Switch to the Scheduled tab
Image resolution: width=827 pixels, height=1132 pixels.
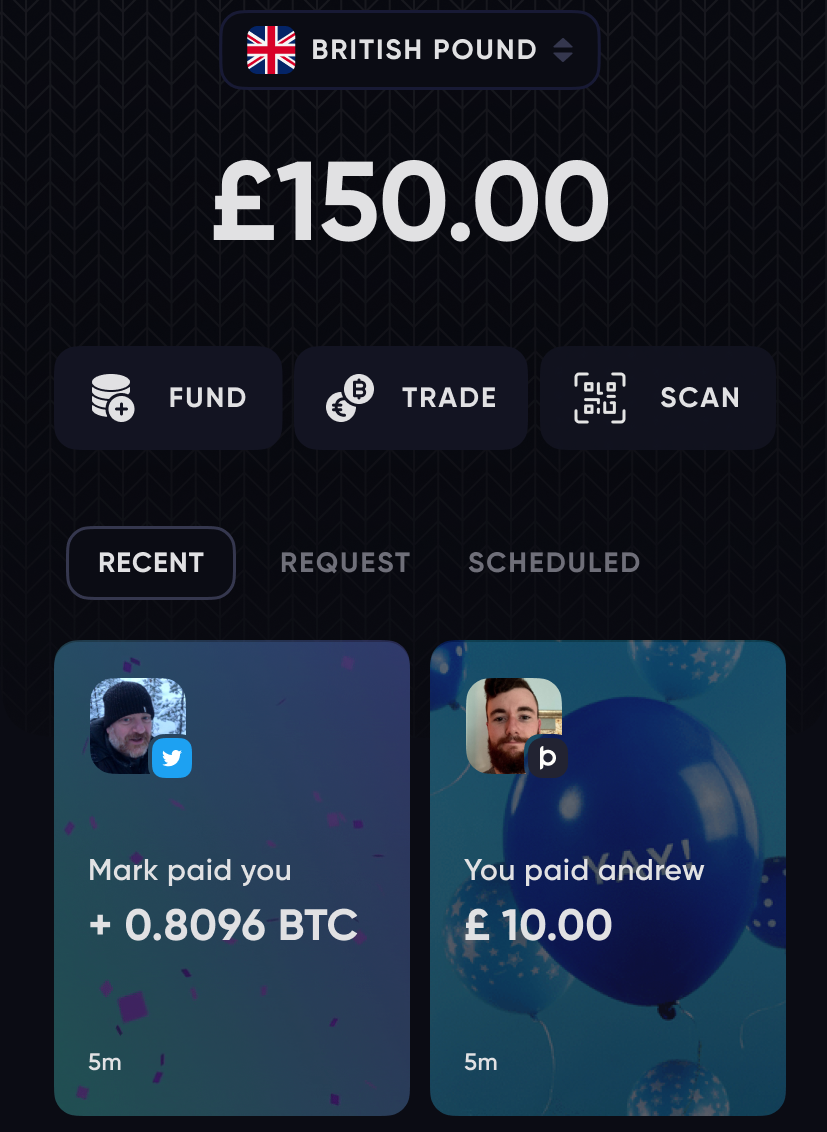pos(554,562)
